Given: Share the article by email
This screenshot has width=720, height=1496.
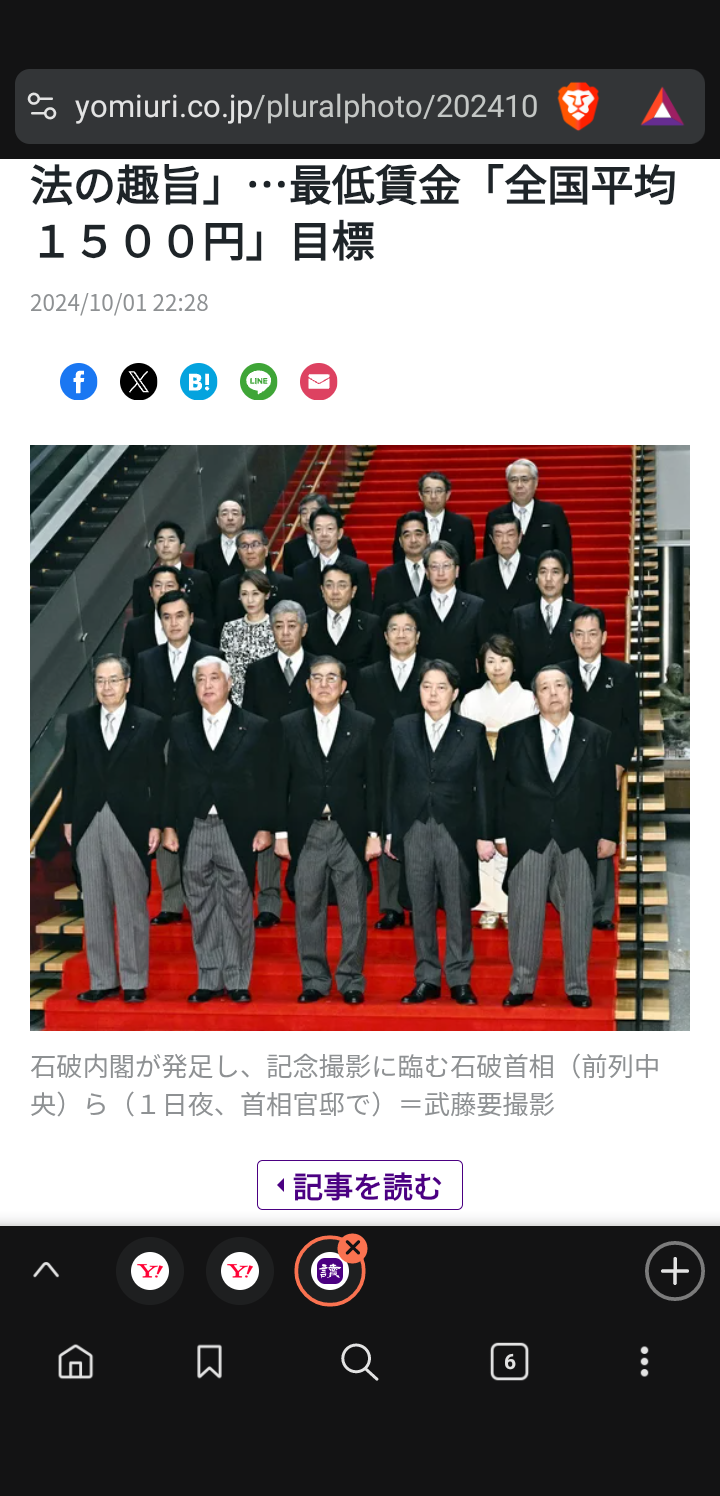Looking at the screenshot, I should pyautogui.click(x=319, y=382).
